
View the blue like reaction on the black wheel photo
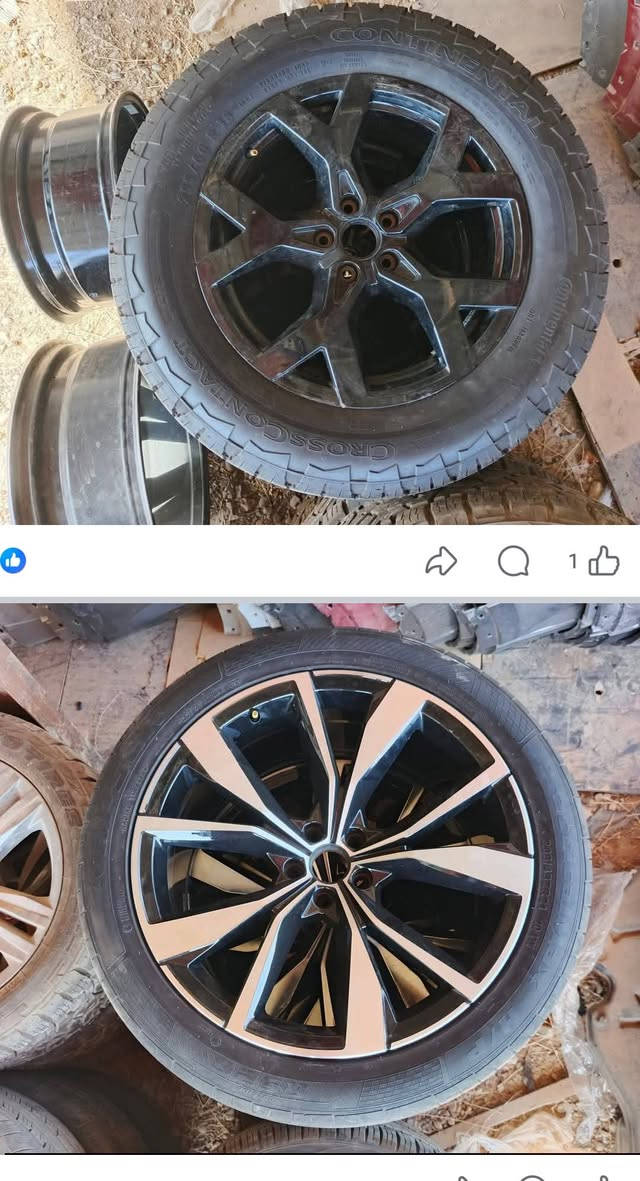pyautogui.click(x=13, y=561)
